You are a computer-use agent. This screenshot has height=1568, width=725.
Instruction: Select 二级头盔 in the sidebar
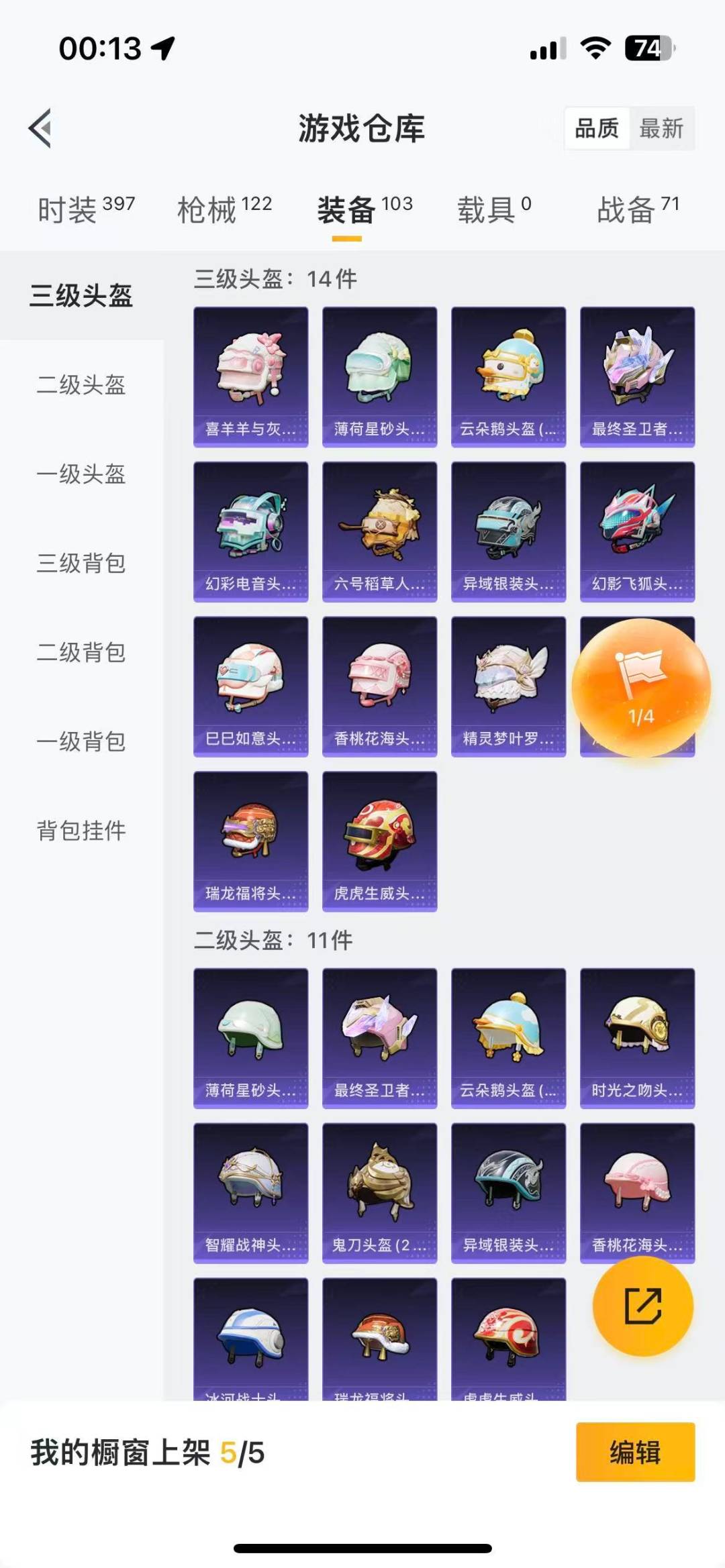click(x=81, y=385)
